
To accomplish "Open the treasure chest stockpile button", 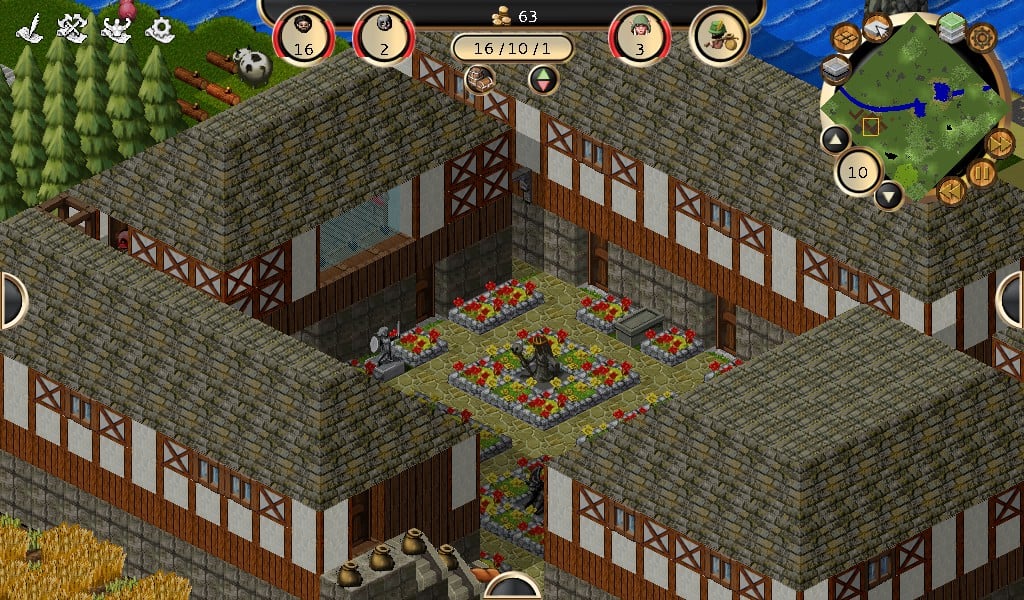I will tap(481, 80).
